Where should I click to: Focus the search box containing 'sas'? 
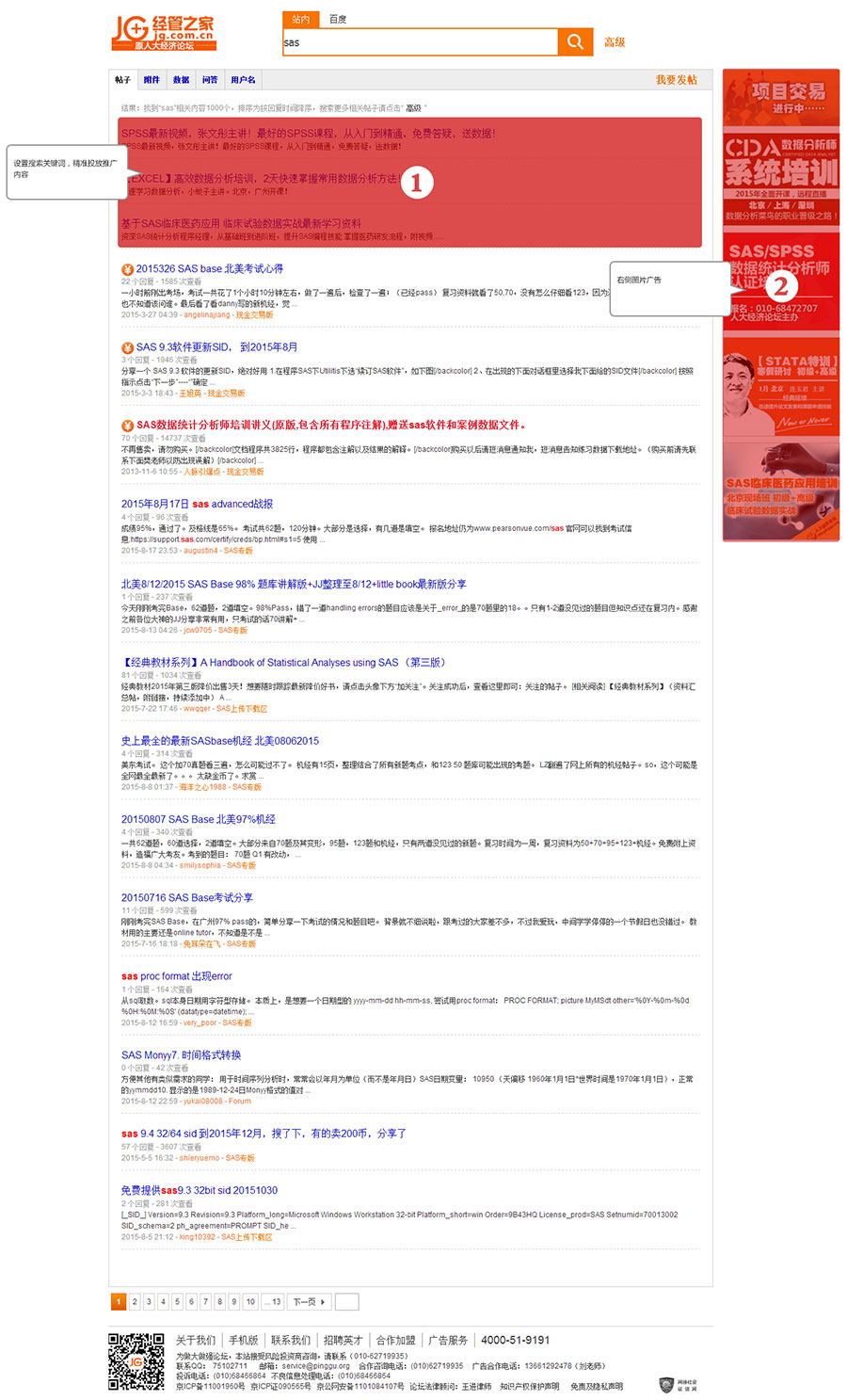coord(419,42)
